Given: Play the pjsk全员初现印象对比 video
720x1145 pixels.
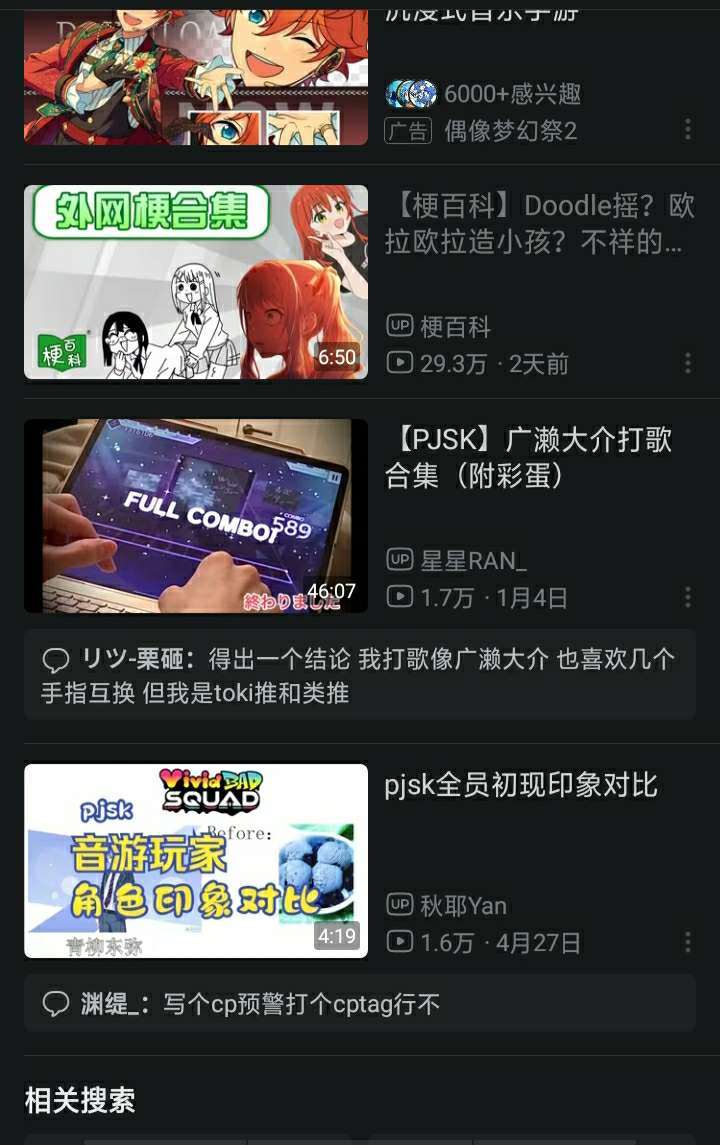Looking at the screenshot, I should [x=196, y=861].
